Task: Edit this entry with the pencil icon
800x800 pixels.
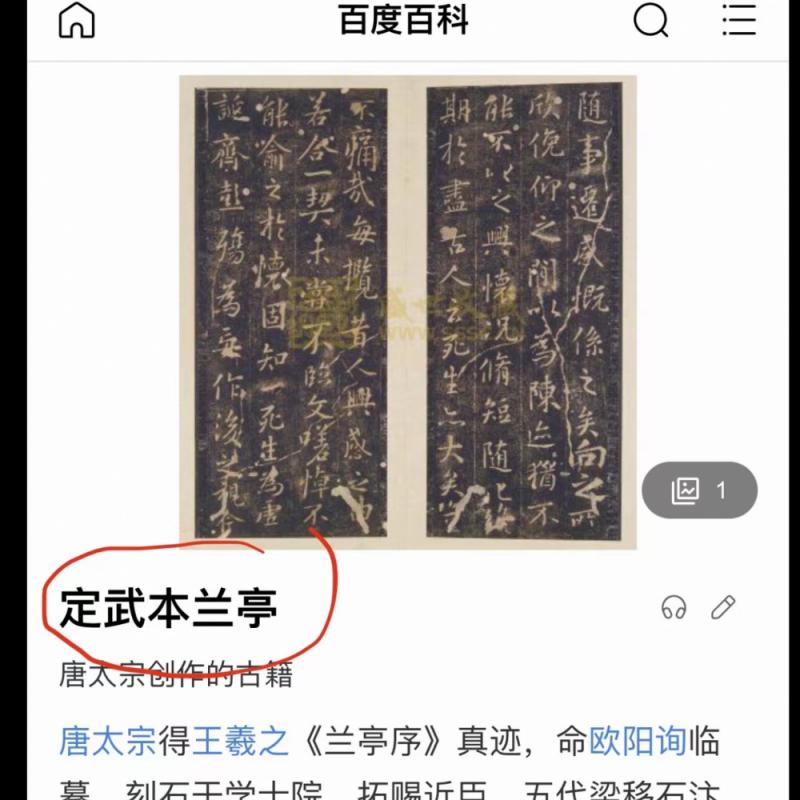Action: point(723,607)
